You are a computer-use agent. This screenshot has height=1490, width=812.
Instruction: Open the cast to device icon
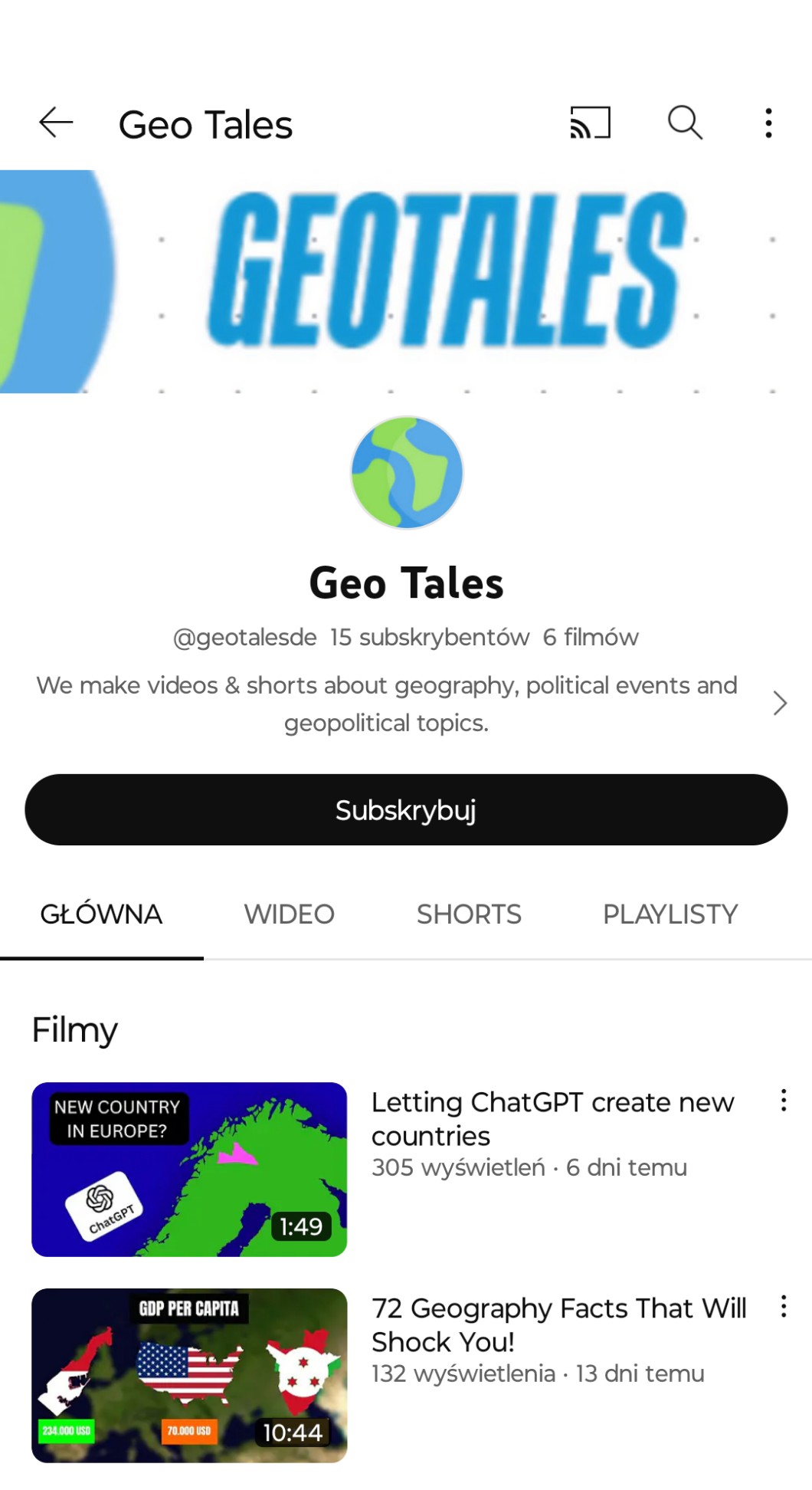point(590,123)
